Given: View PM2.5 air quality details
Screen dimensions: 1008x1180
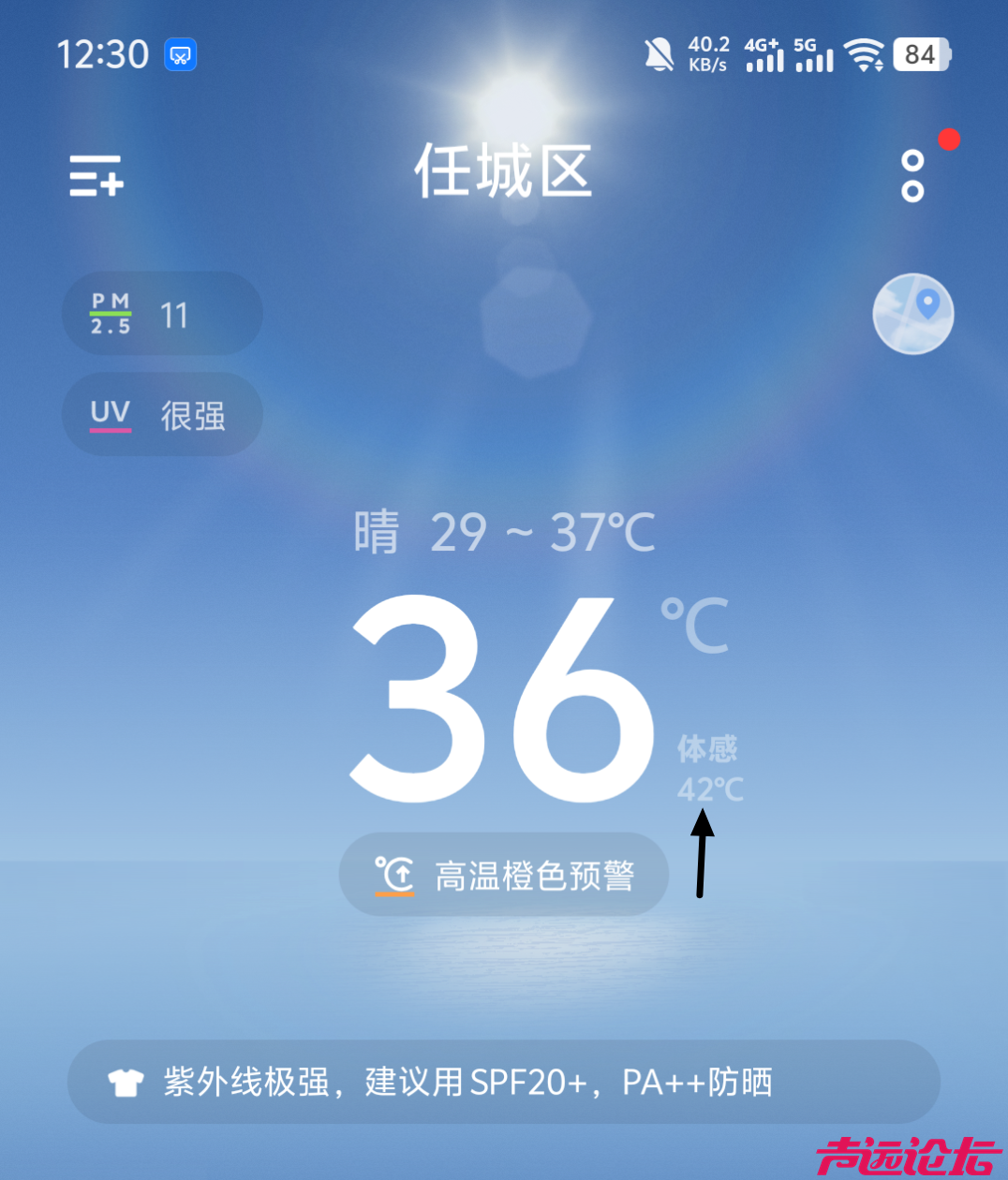Looking at the screenshot, I should [161, 314].
